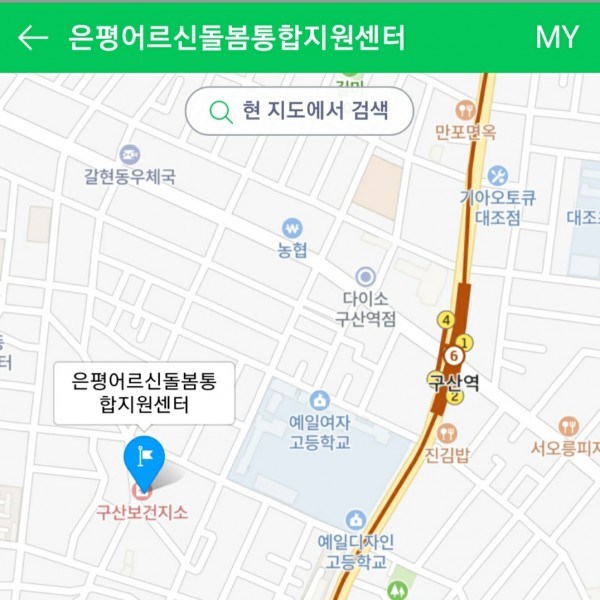Open the MY page
This screenshot has height=600, width=600.
click(x=557, y=38)
